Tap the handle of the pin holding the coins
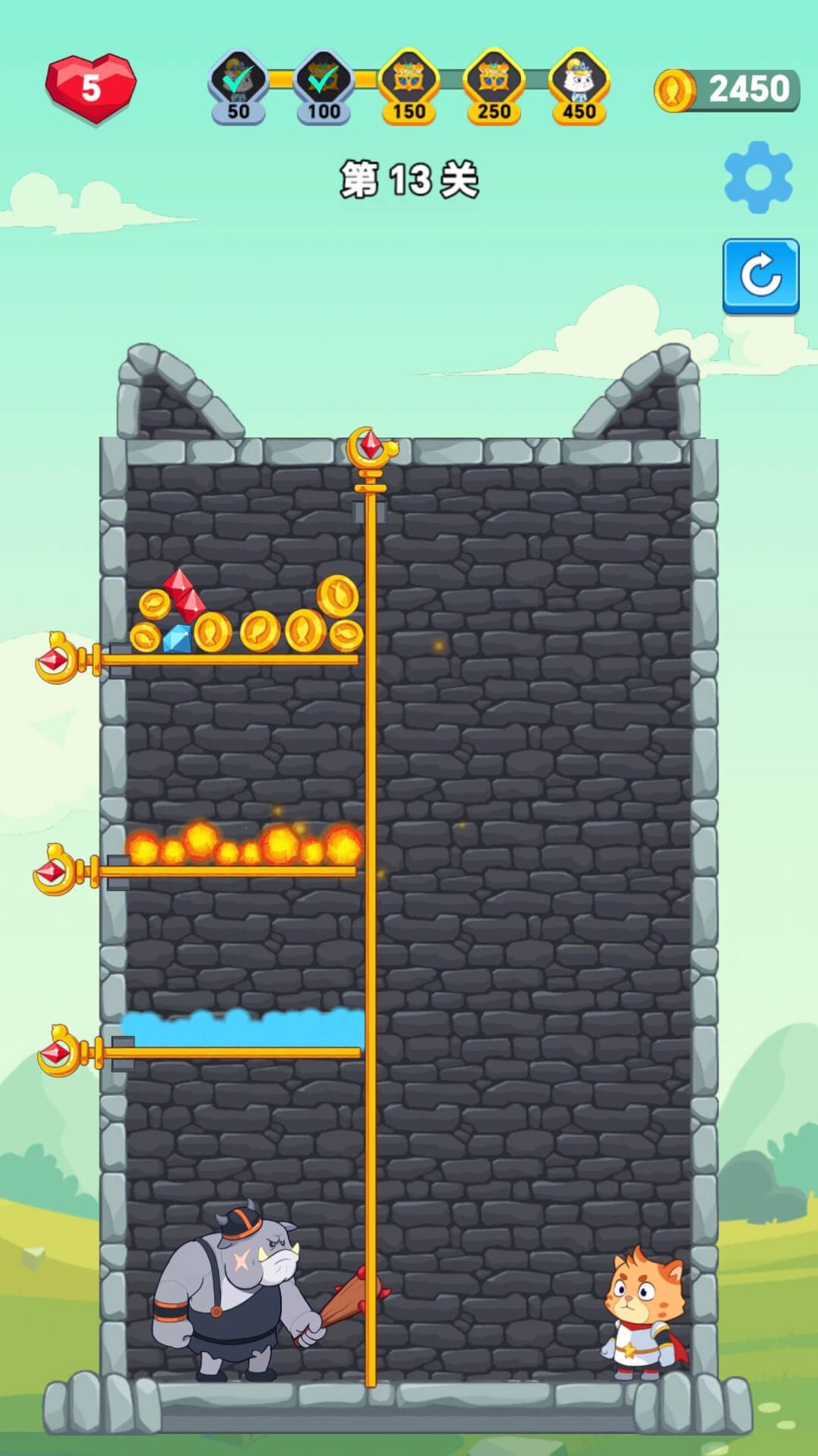 click(59, 659)
